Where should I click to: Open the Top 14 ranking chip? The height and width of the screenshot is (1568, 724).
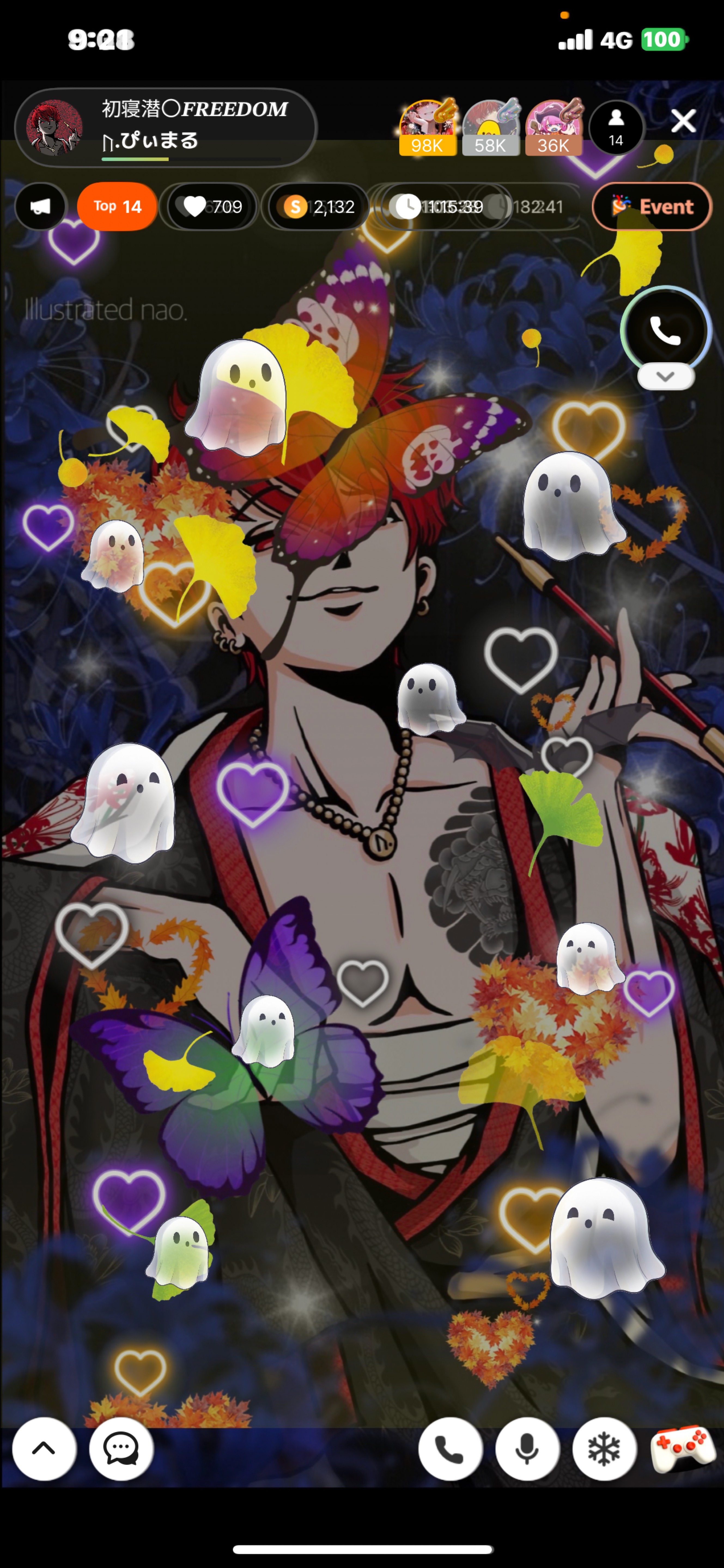coord(117,207)
